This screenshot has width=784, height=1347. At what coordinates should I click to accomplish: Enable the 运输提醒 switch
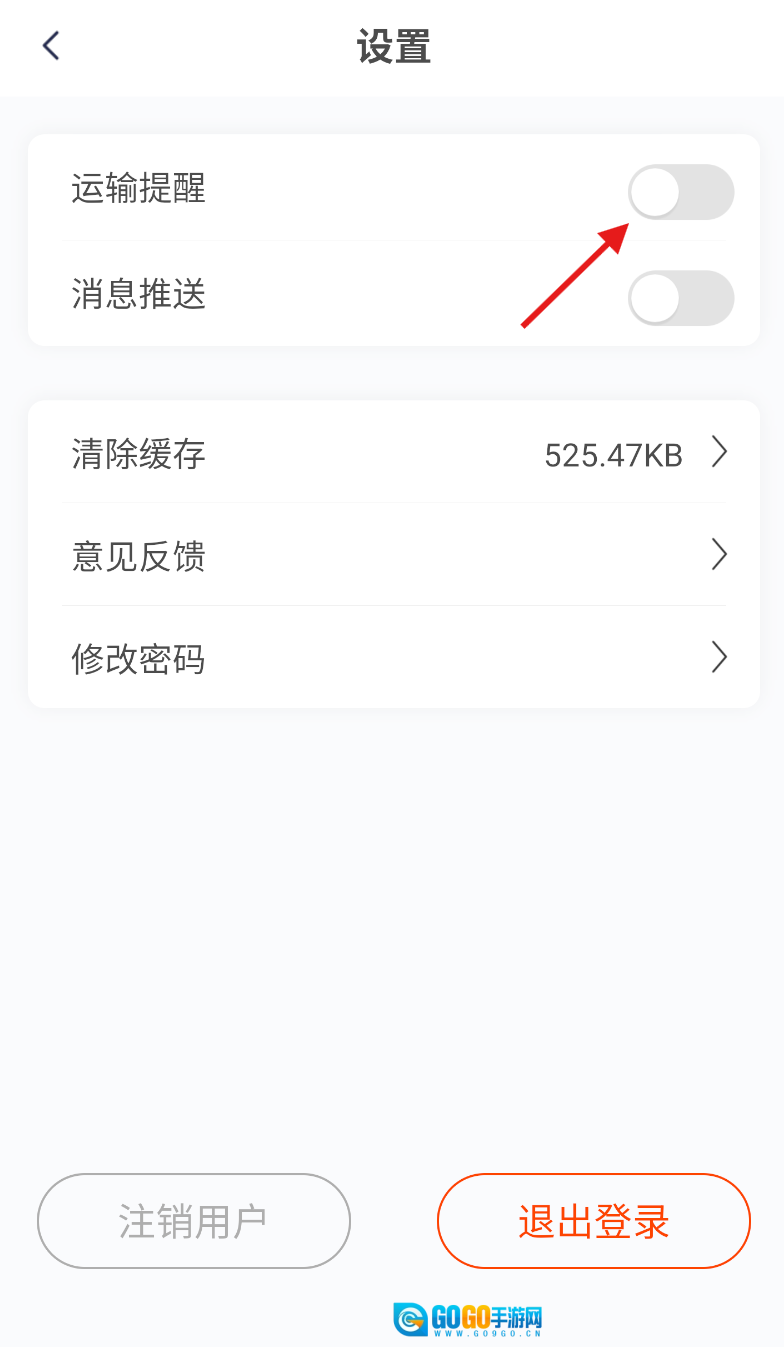pyautogui.click(x=680, y=192)
